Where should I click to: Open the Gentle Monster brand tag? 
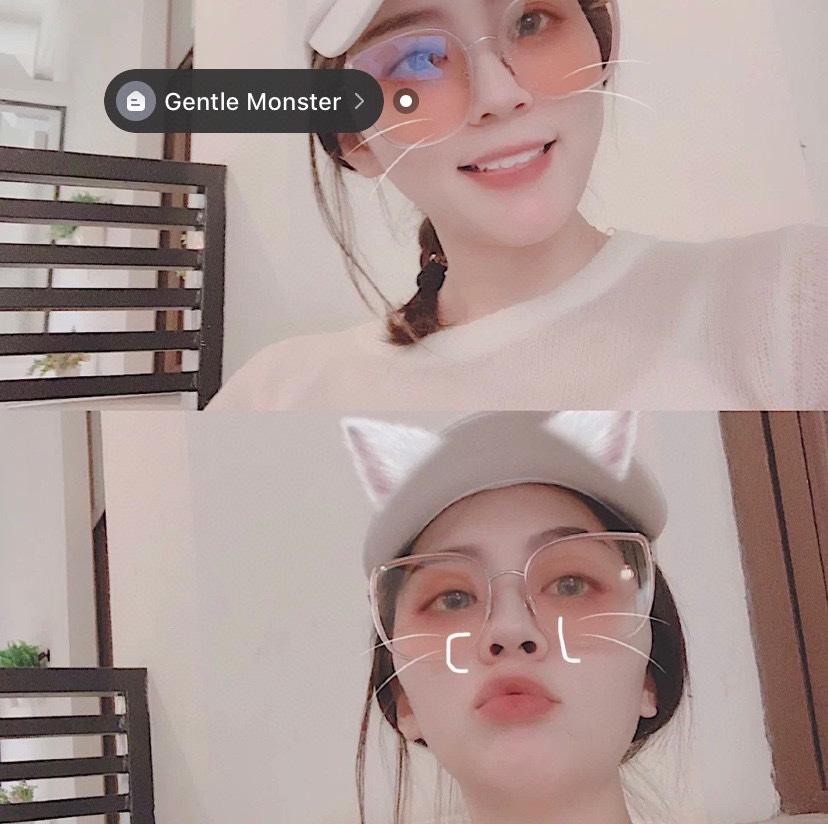pos(243,101)
